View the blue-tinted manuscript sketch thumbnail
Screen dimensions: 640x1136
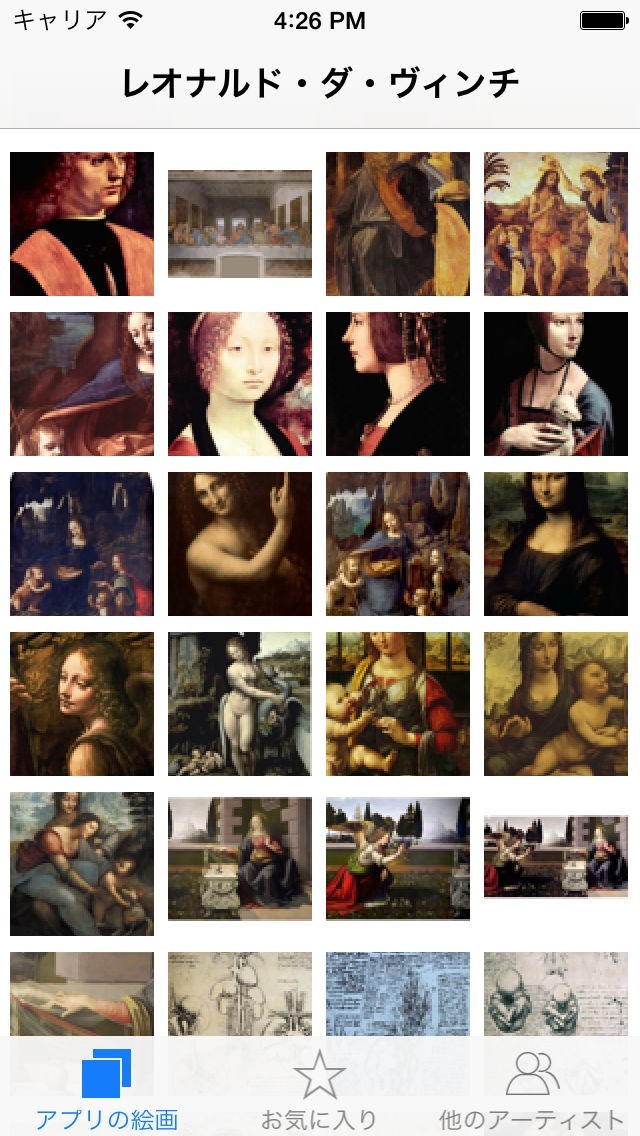pos(398,994)
